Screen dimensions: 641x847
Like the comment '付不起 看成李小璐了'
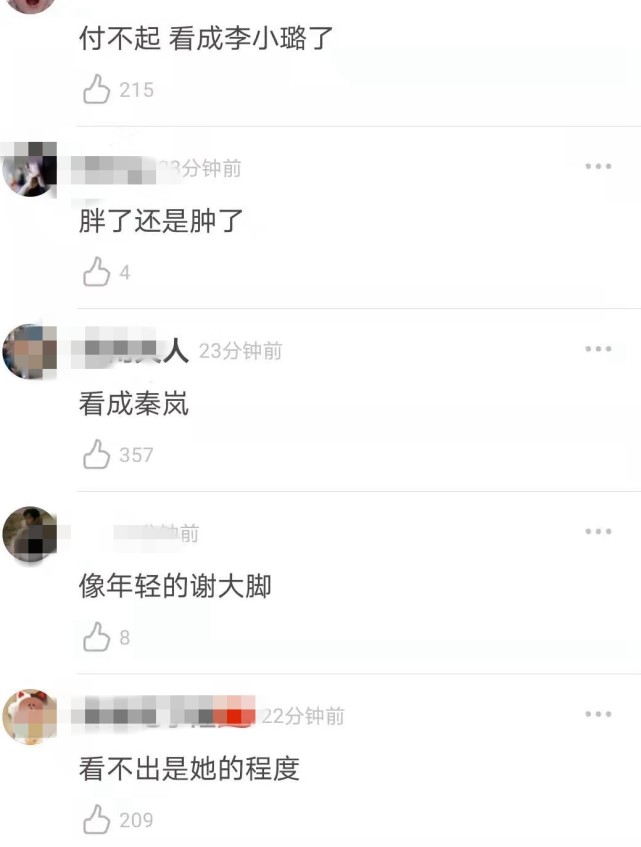point(96,90)
